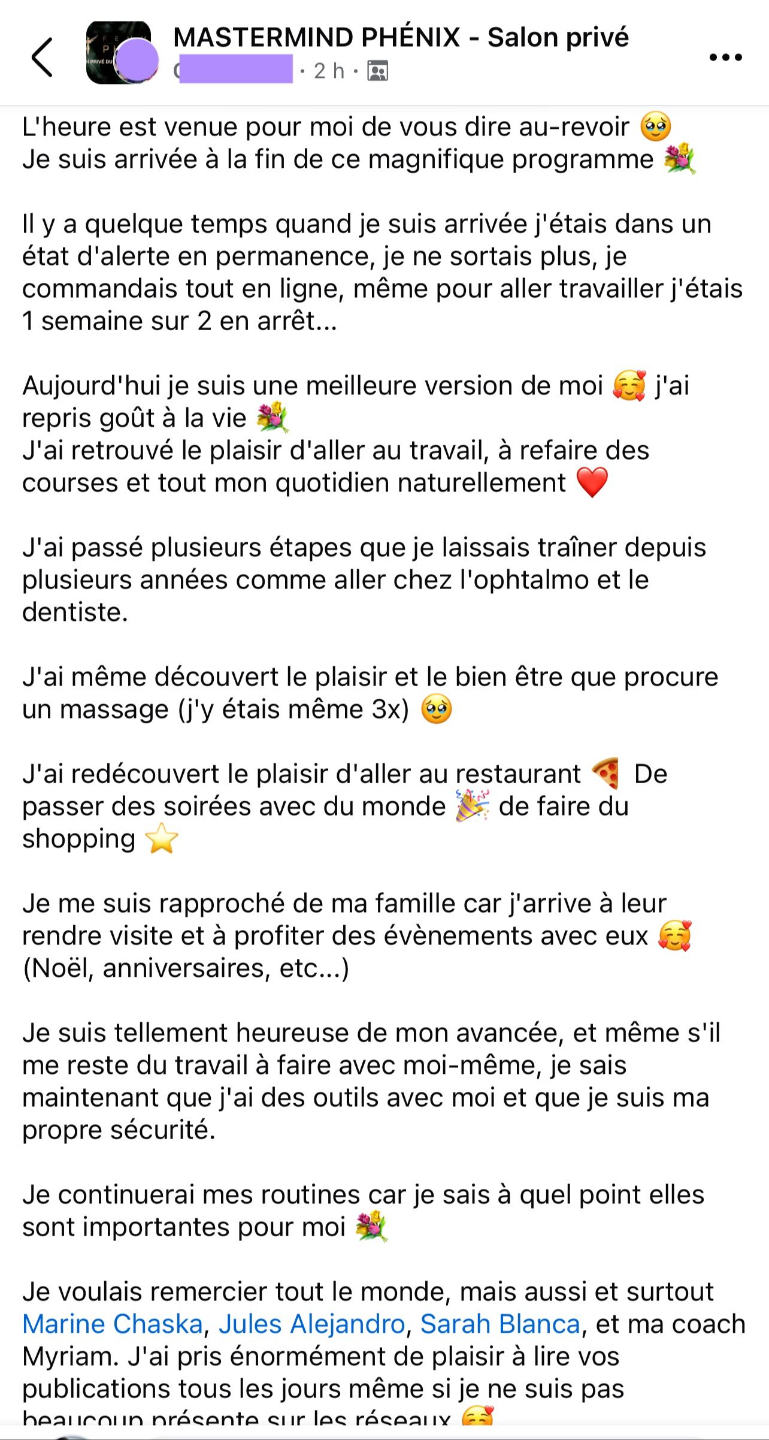The image size is (769, 1440).
Task: Open MASTERMIND PHÉNIX group page
Action: pos(401,38)
